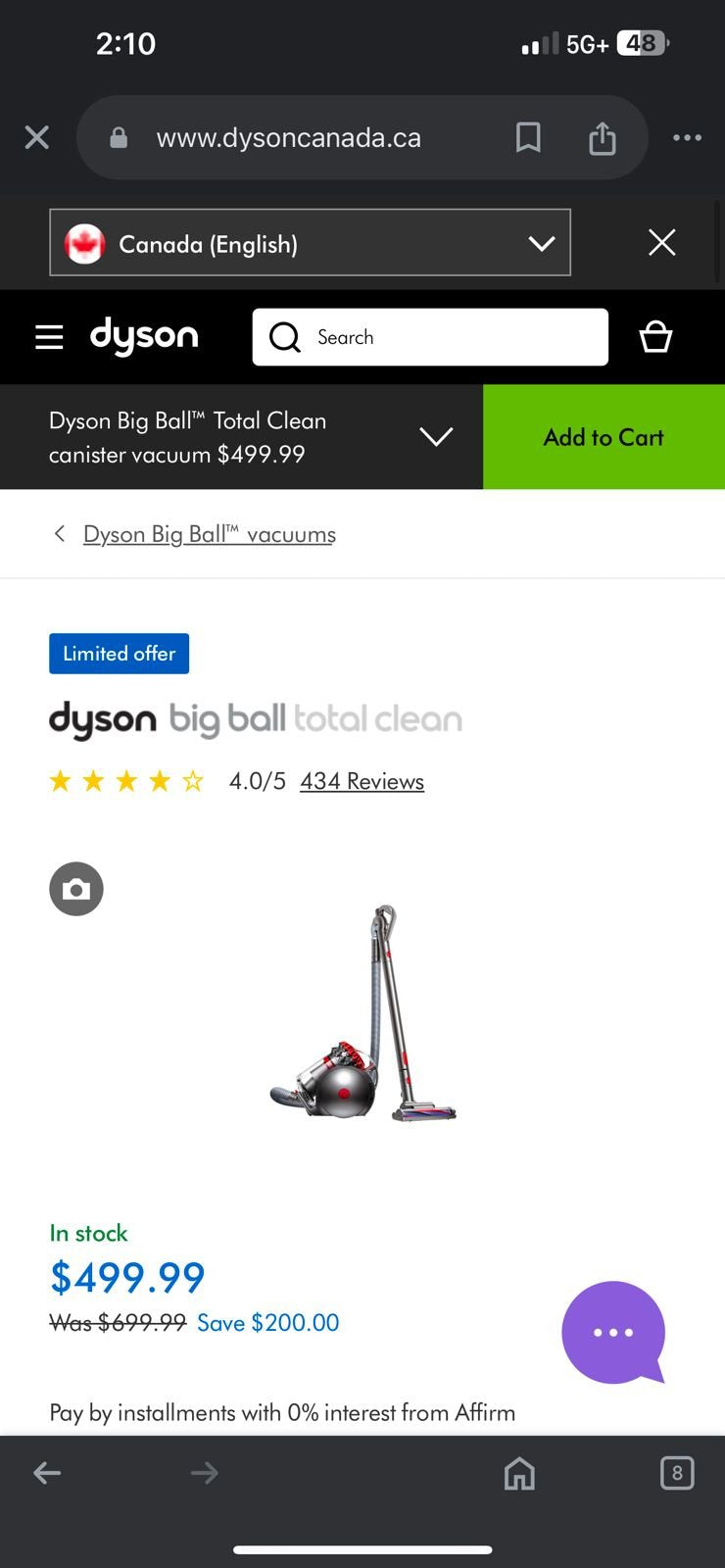725x1568 pixels.
Task: View the 8 open tabs
Action: click(x=676, y=1472)
